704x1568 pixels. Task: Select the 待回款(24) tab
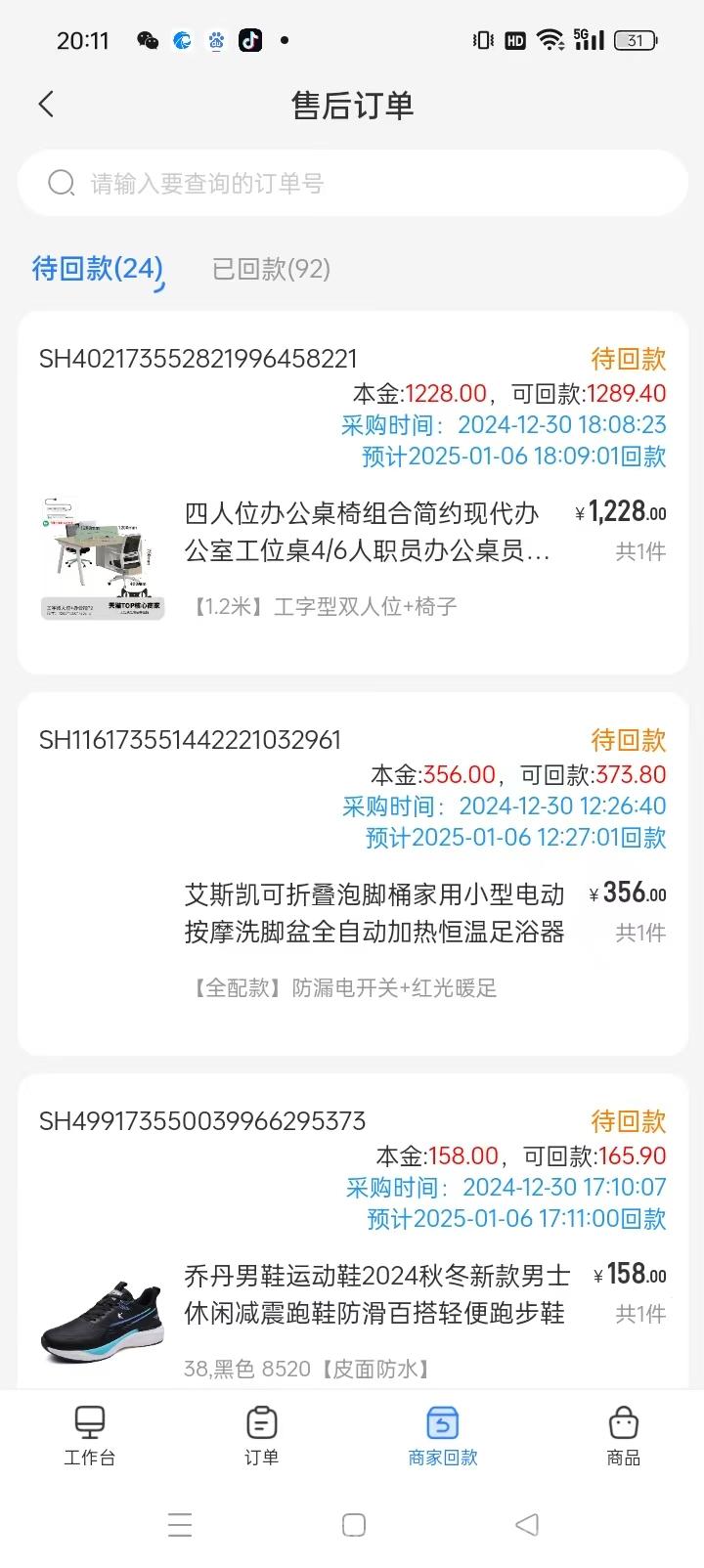coord(97,269)
